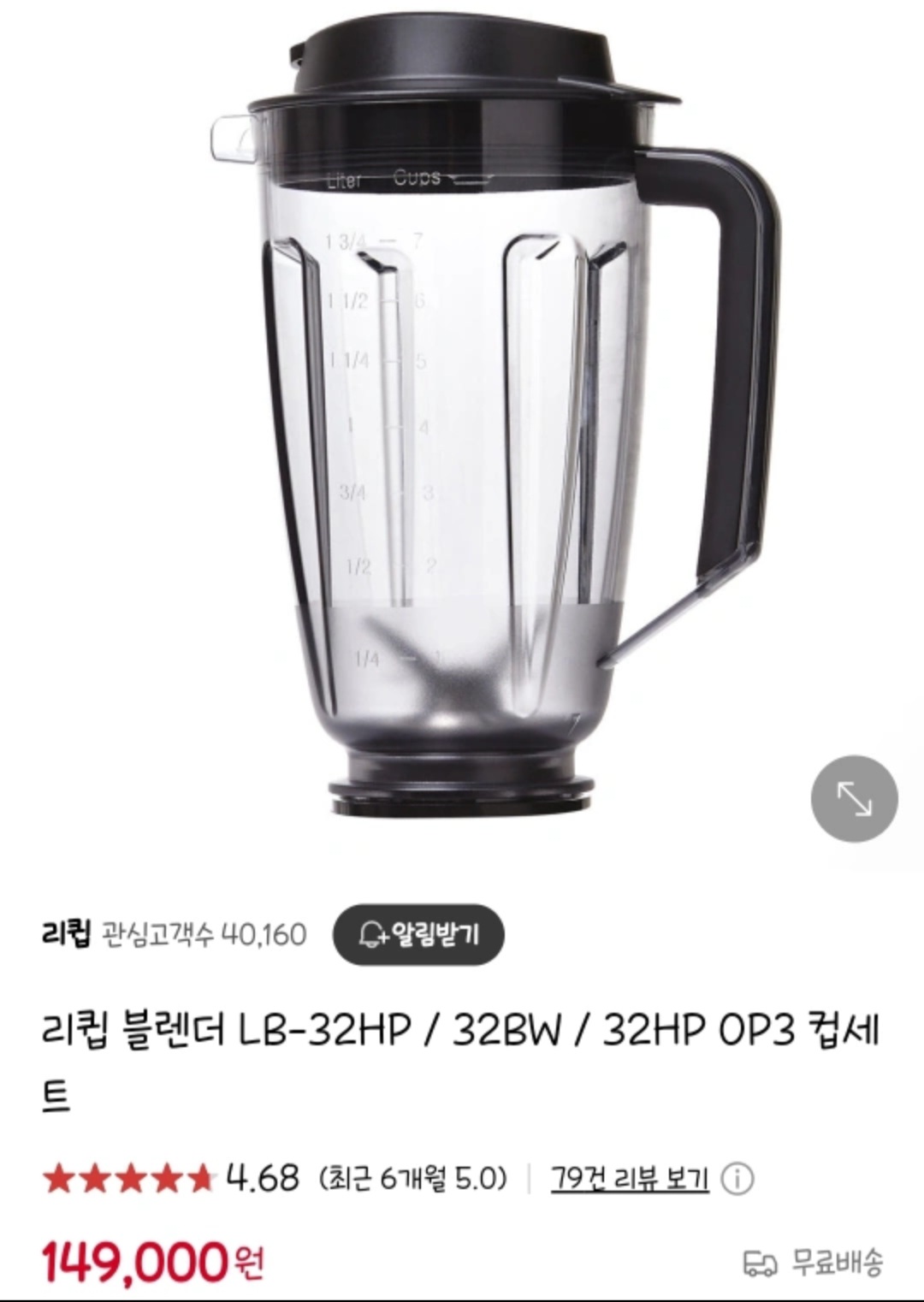Open the 리큅 brand store

pyautogui.click(x=65, y=934)
